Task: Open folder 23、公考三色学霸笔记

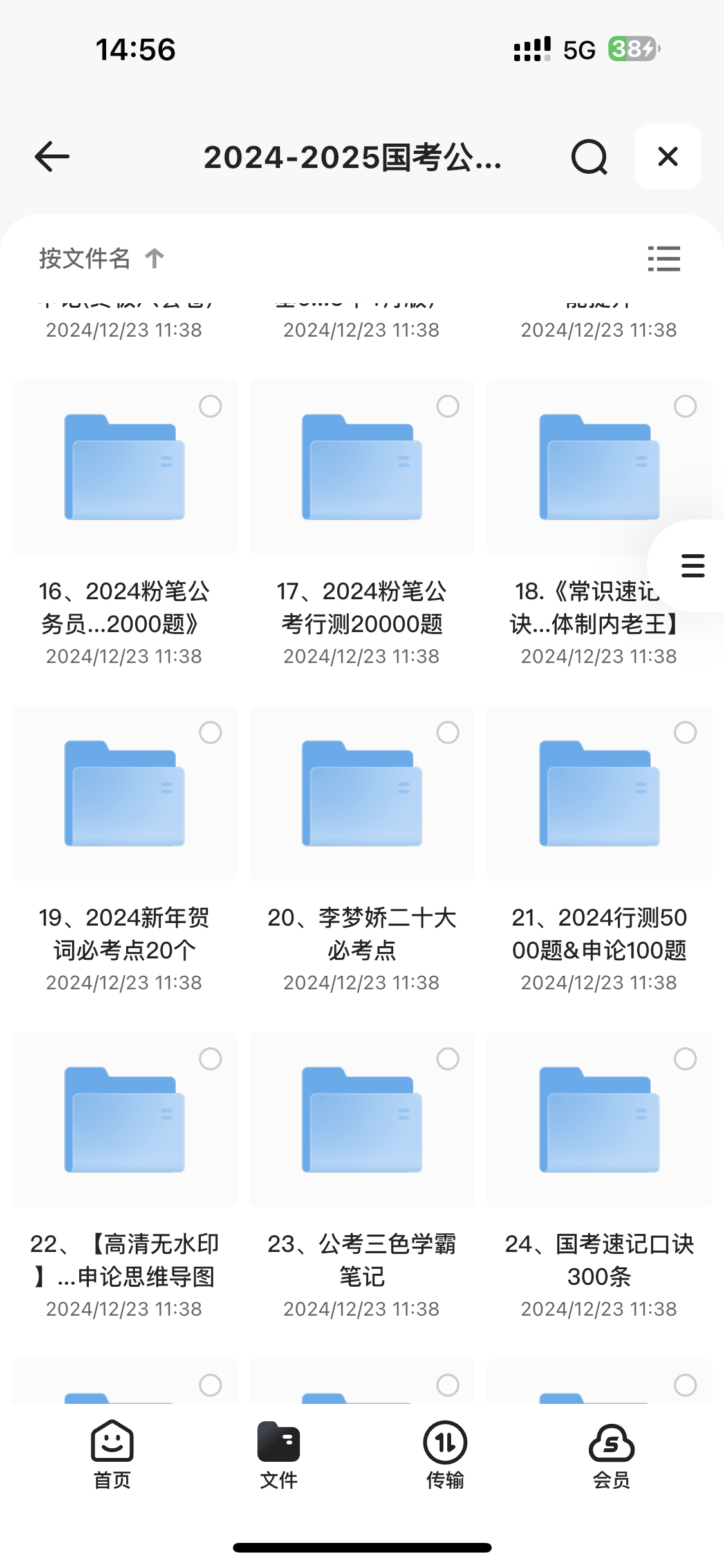Action: pos(362,1121)
